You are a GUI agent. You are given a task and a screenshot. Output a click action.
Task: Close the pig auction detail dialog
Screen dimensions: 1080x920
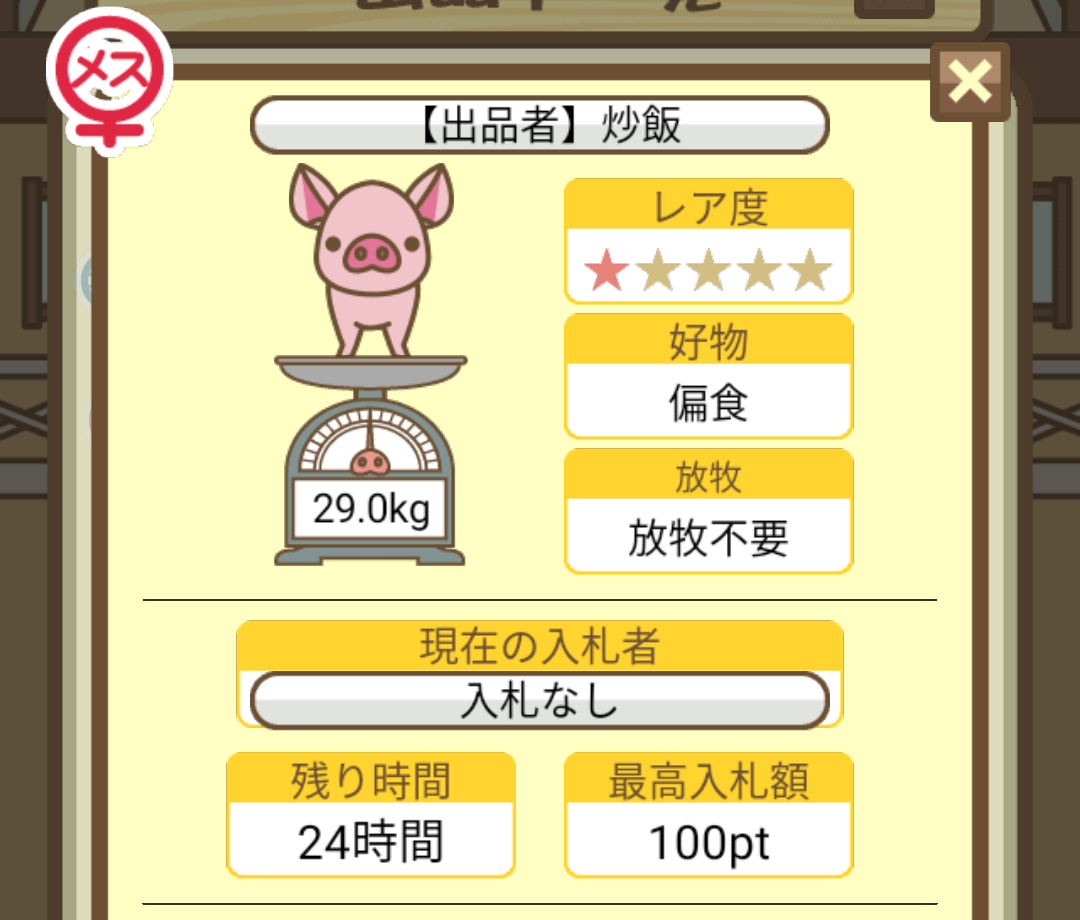click(x=969, y=82)
